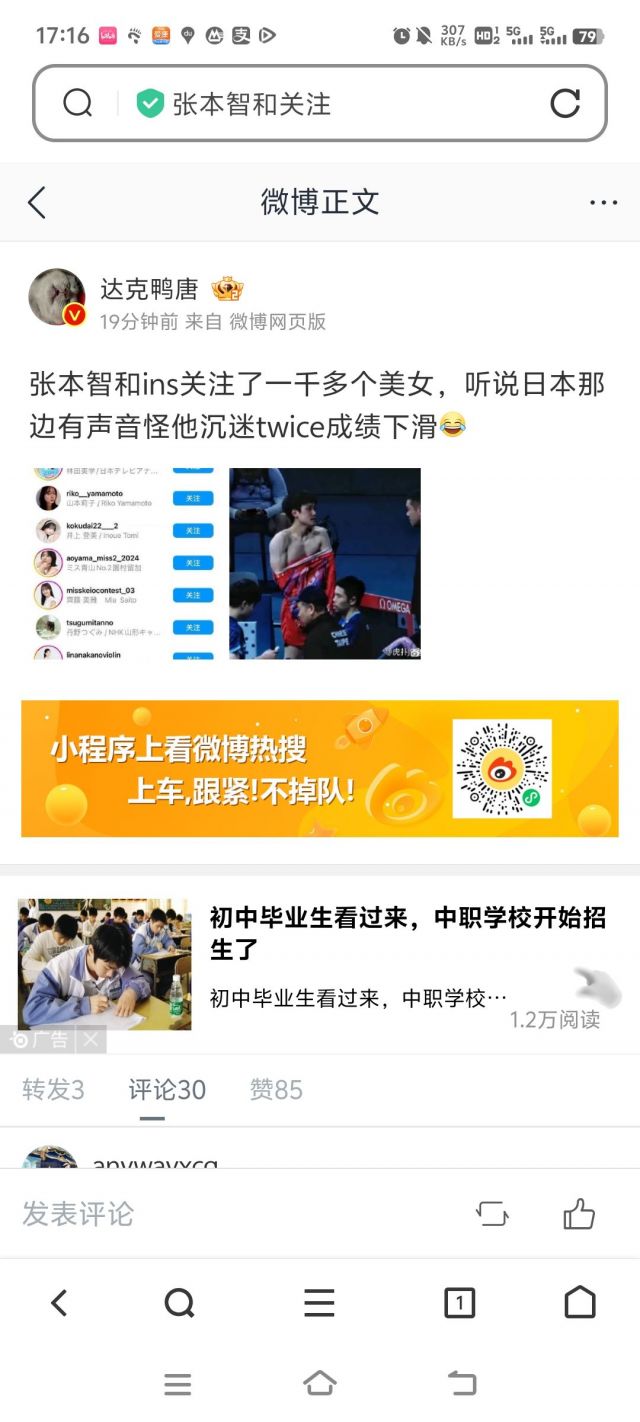Close the 广告 ad label
The width and height of the screenshot is (640, 1422).
pyautogui.click(x=91, y=1040)
